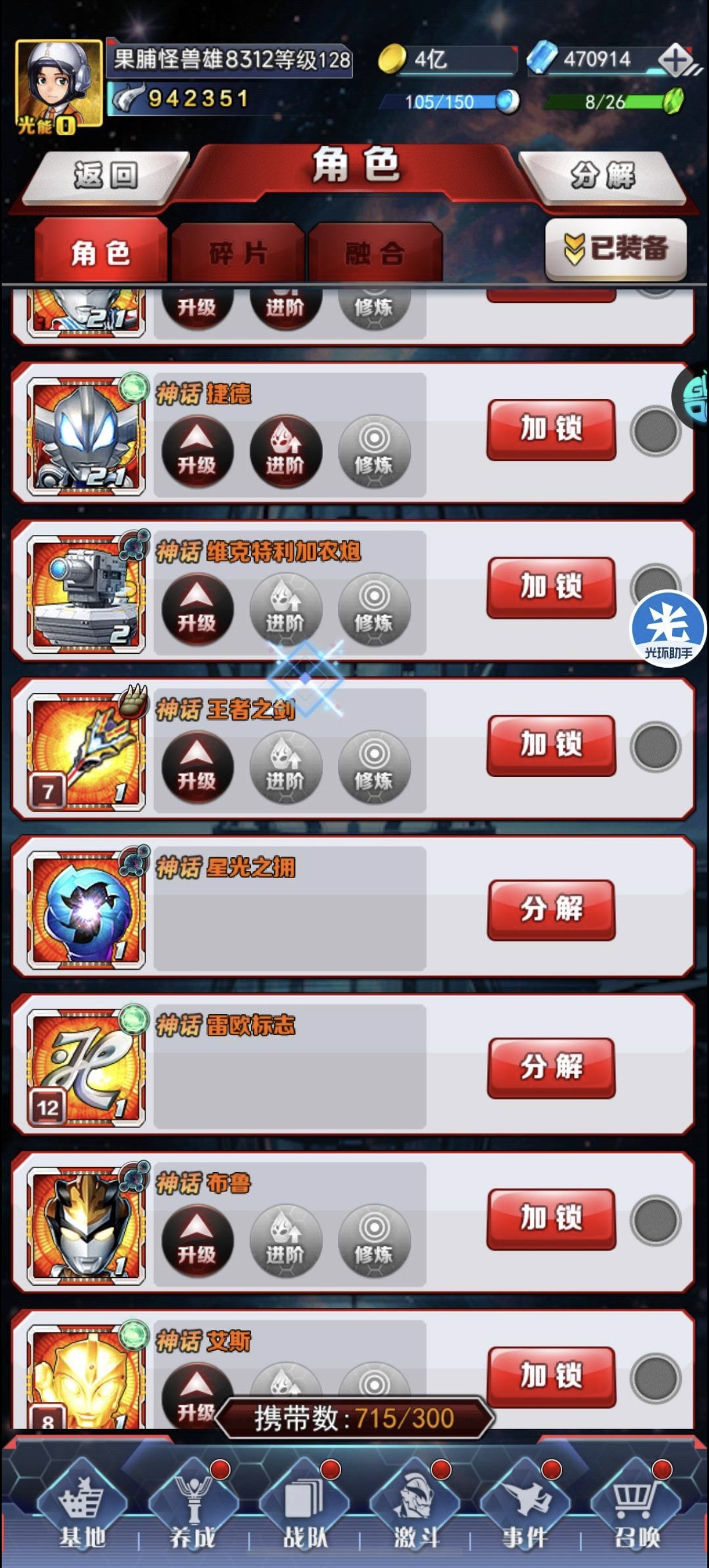Select the checkbox for 神话 王者之剑
This screenshot has width=709, height=1568.
(655, 746)
